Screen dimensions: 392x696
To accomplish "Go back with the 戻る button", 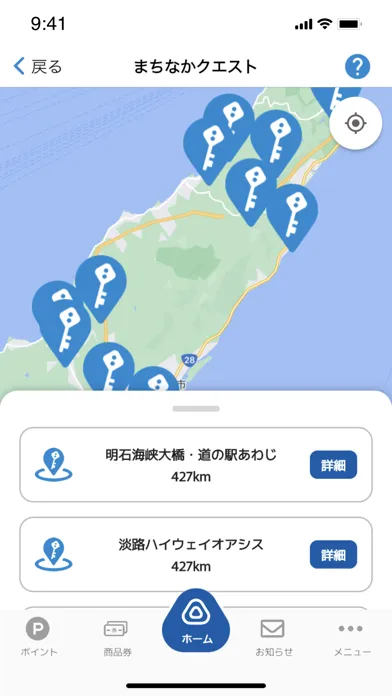I will (38, 67).
